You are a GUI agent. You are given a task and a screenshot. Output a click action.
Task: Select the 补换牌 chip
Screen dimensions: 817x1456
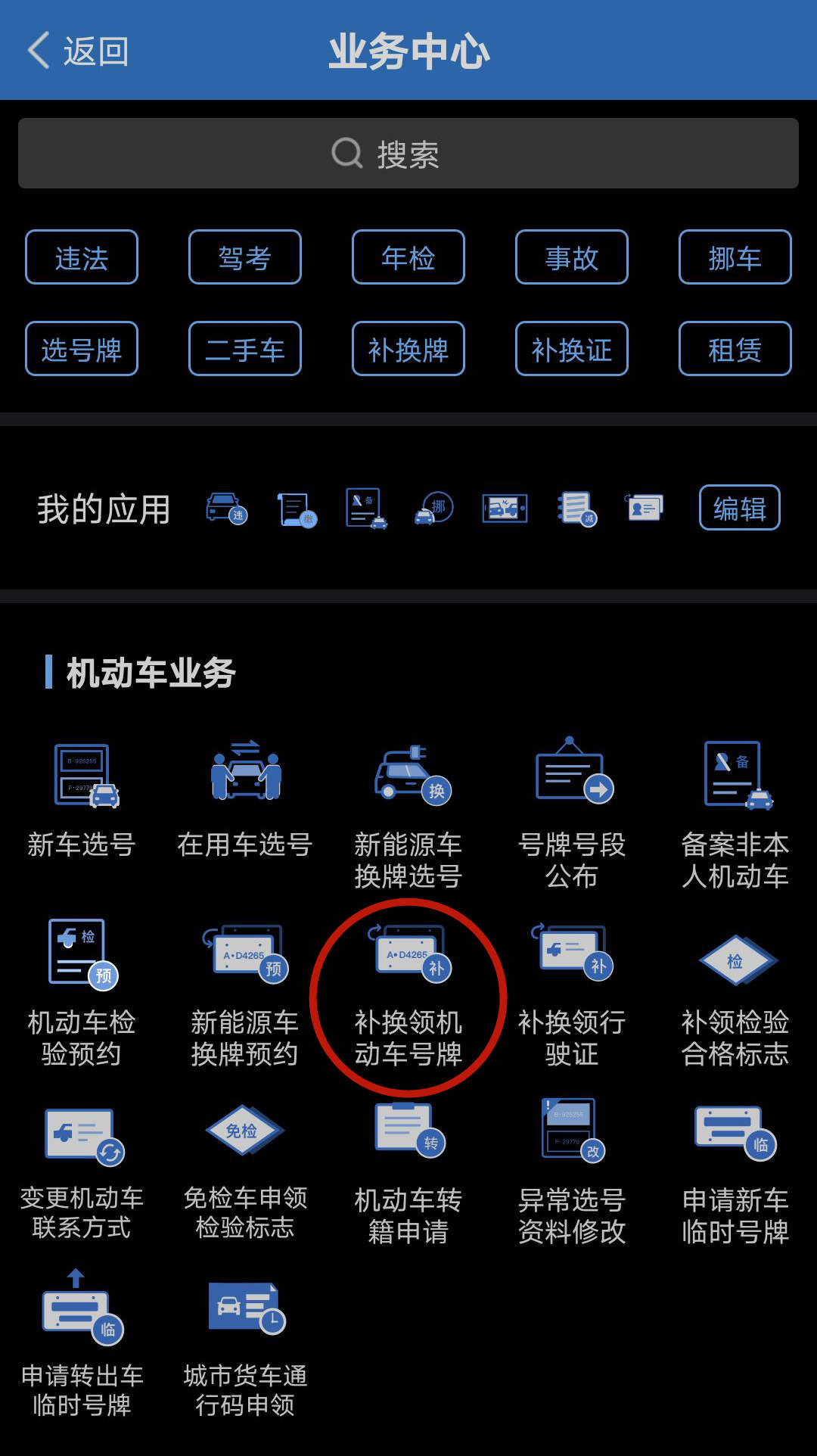tap(408, 350)
